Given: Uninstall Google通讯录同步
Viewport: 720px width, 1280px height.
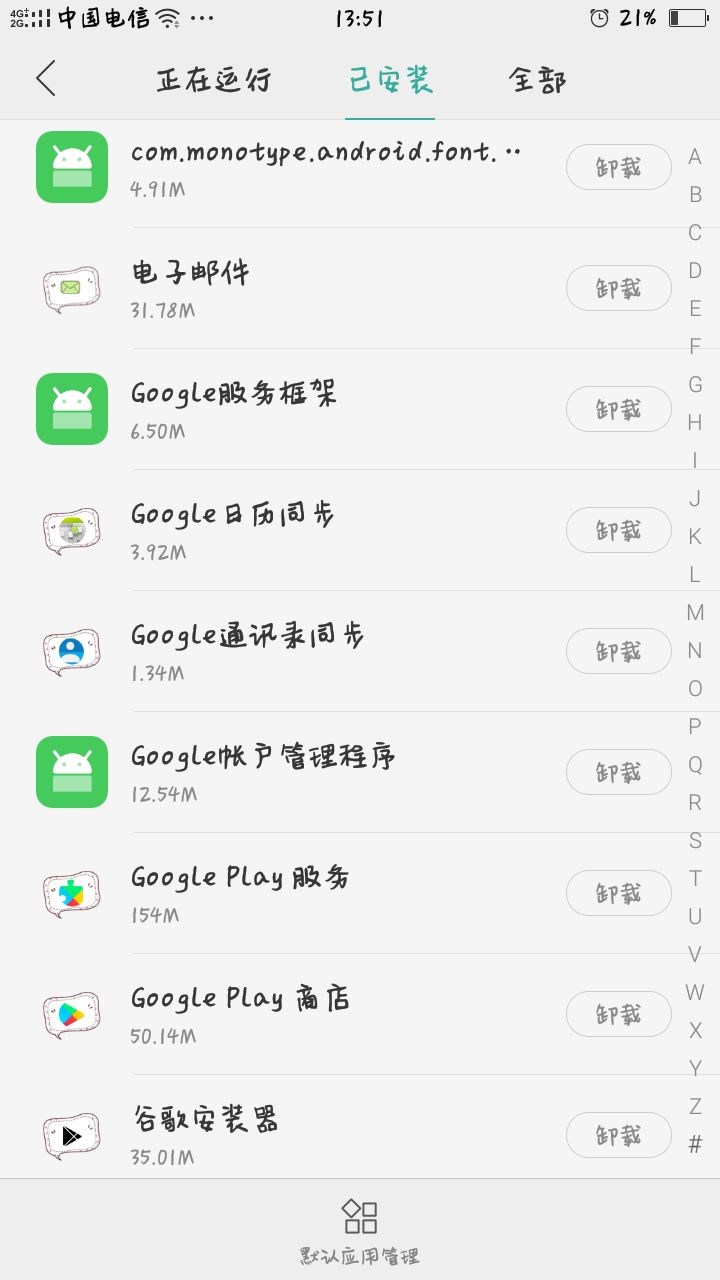Looking at the screenshot, I should tap(619, 651).
